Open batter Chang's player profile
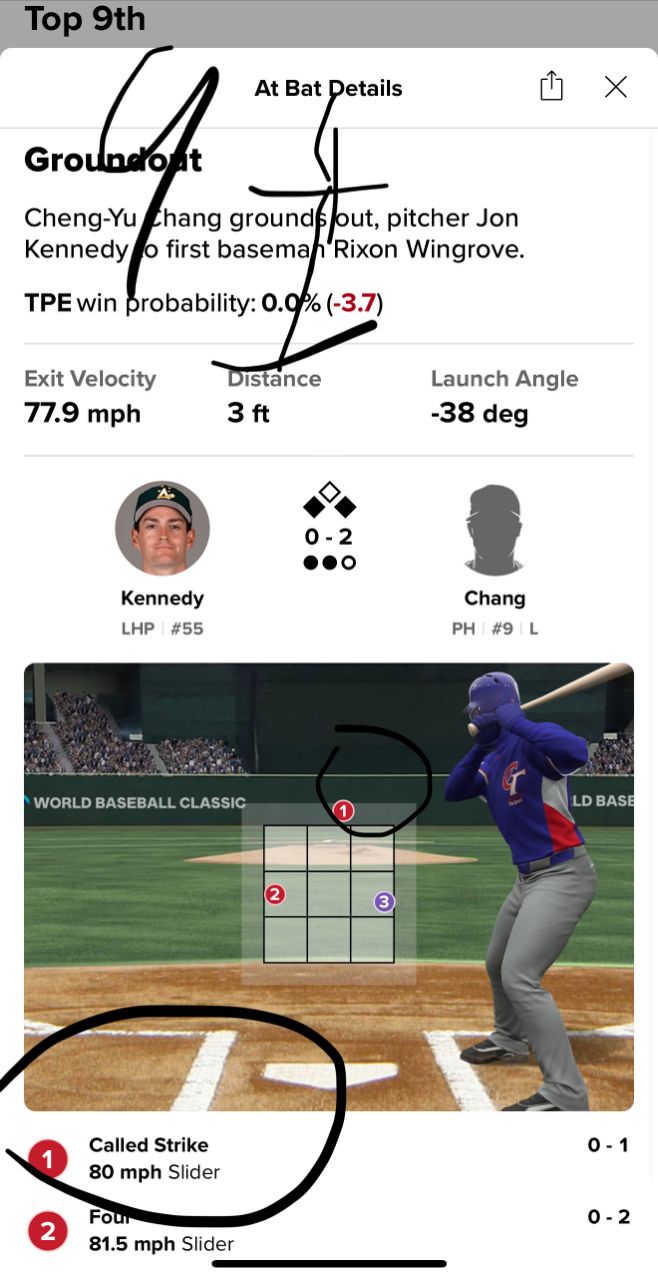Viewport: 658px width, 1280px height. (494, 532)
